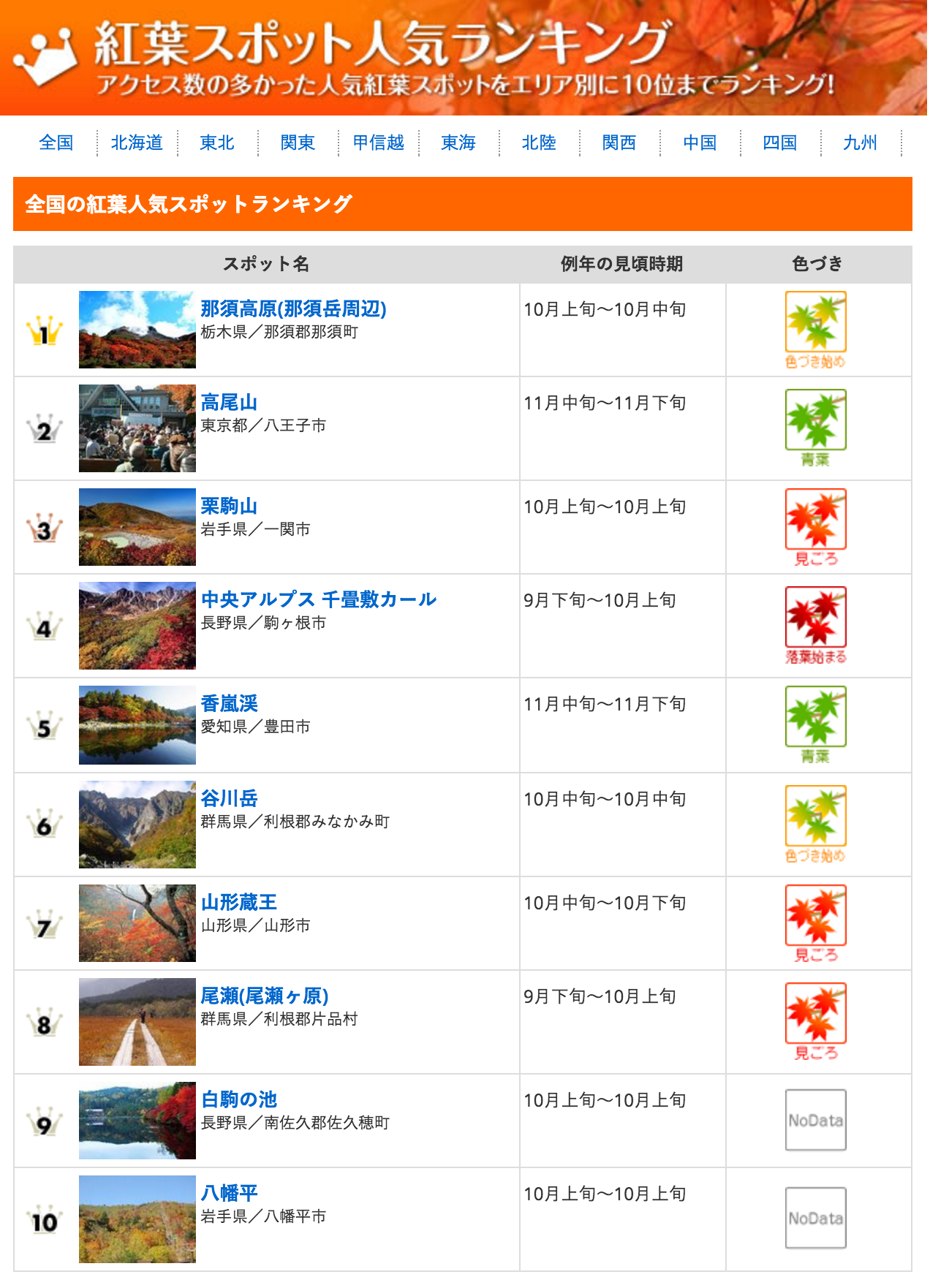Switch to the 全国 area tab
This screenshot has width=930, height=1288.
tap(56, 143)
